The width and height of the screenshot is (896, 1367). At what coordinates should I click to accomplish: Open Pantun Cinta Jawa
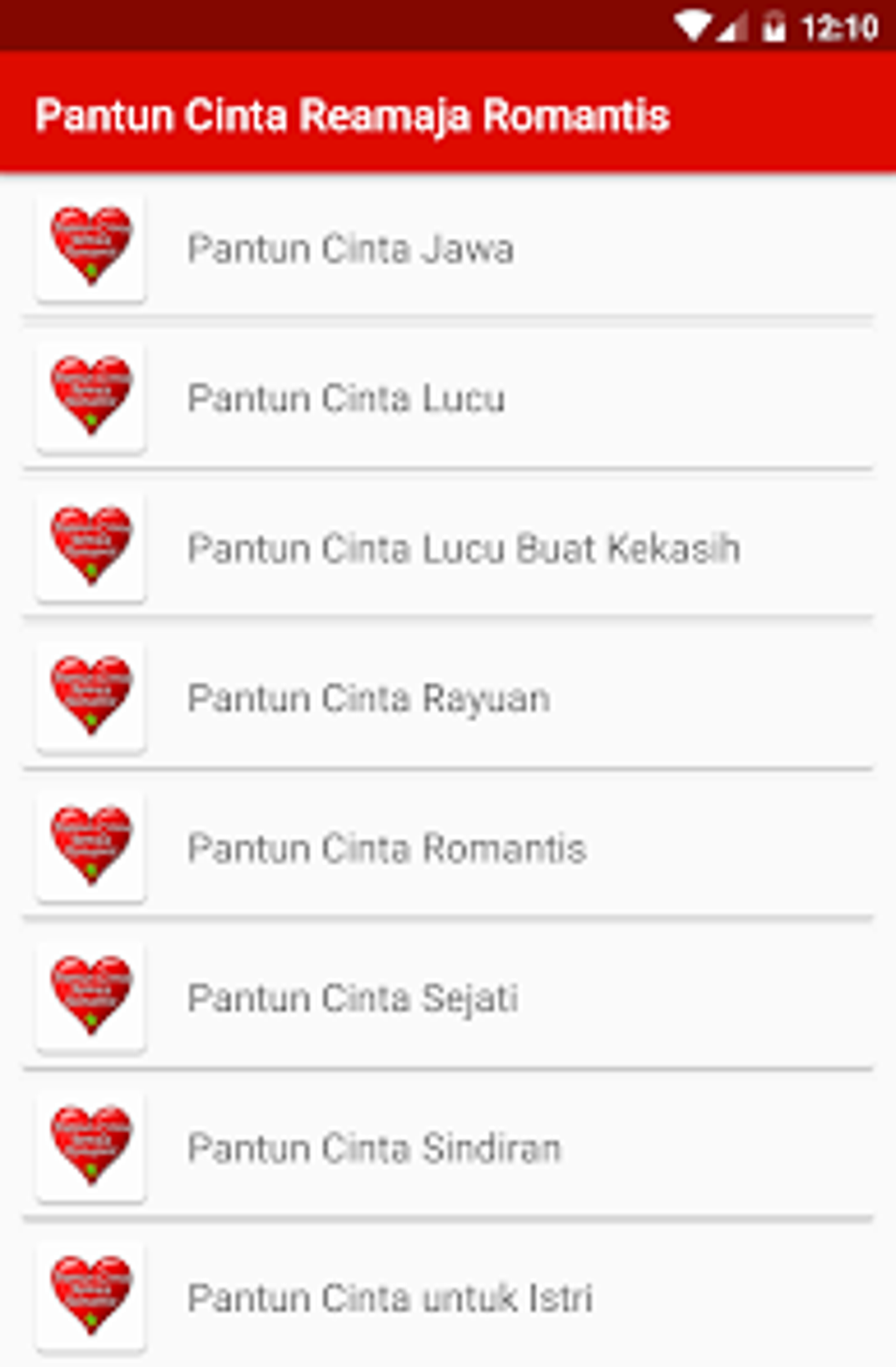coord(351,250)
